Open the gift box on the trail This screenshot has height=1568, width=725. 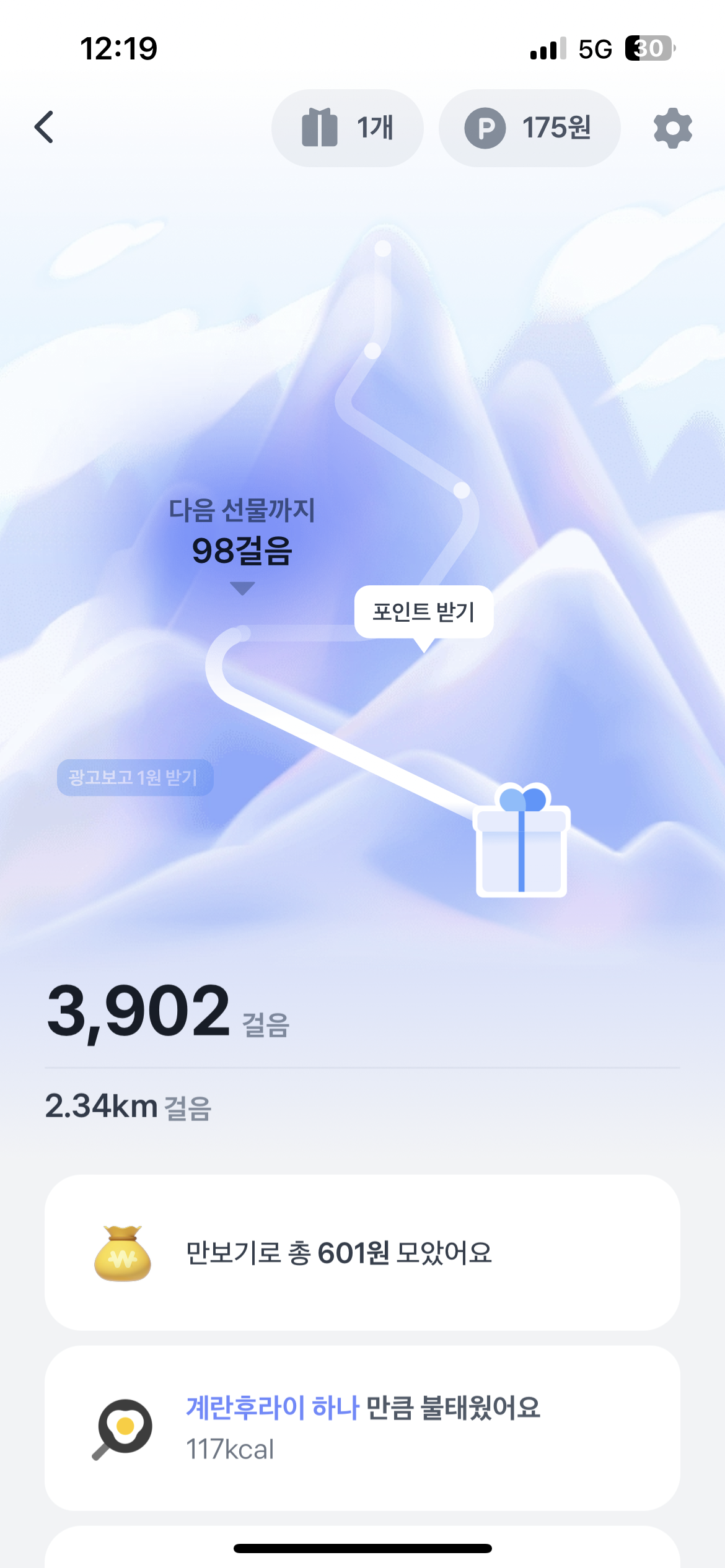(x=521, y=842)
